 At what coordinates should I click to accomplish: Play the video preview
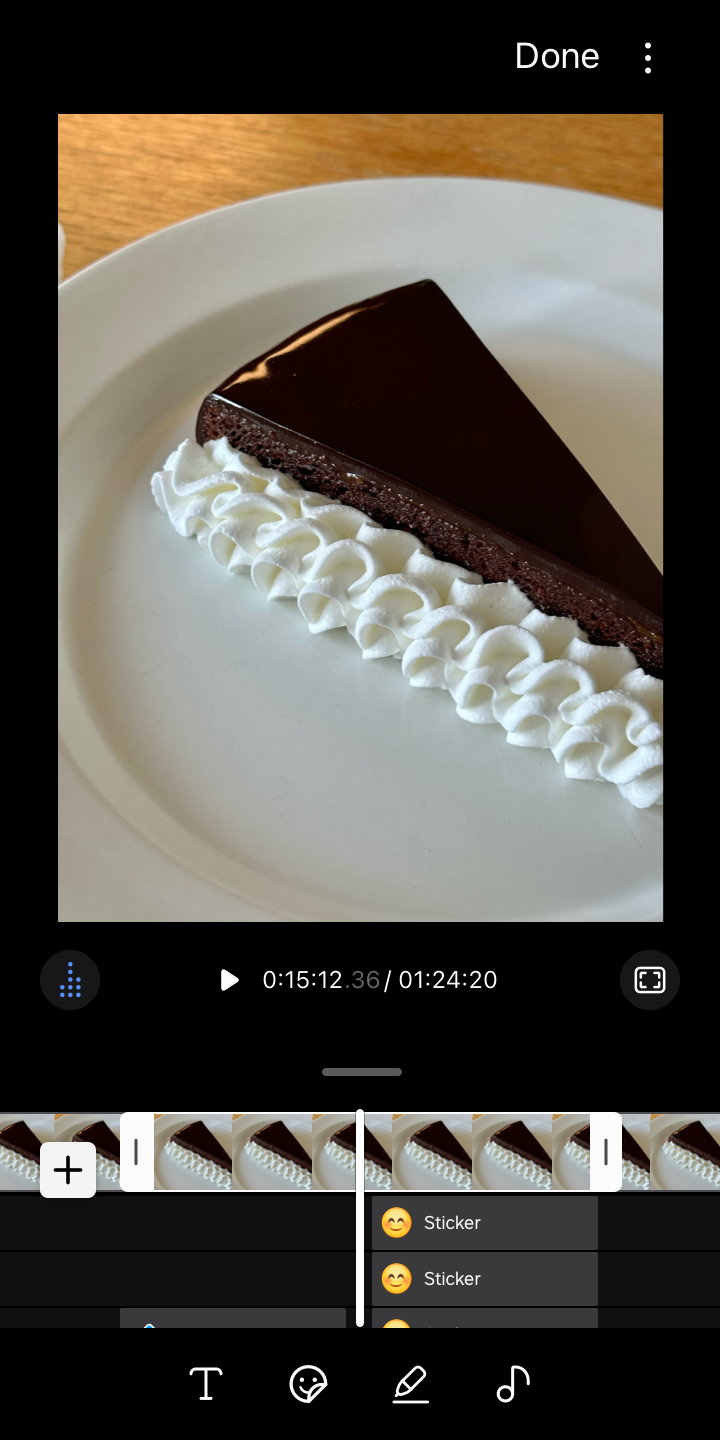pos(229,980)
